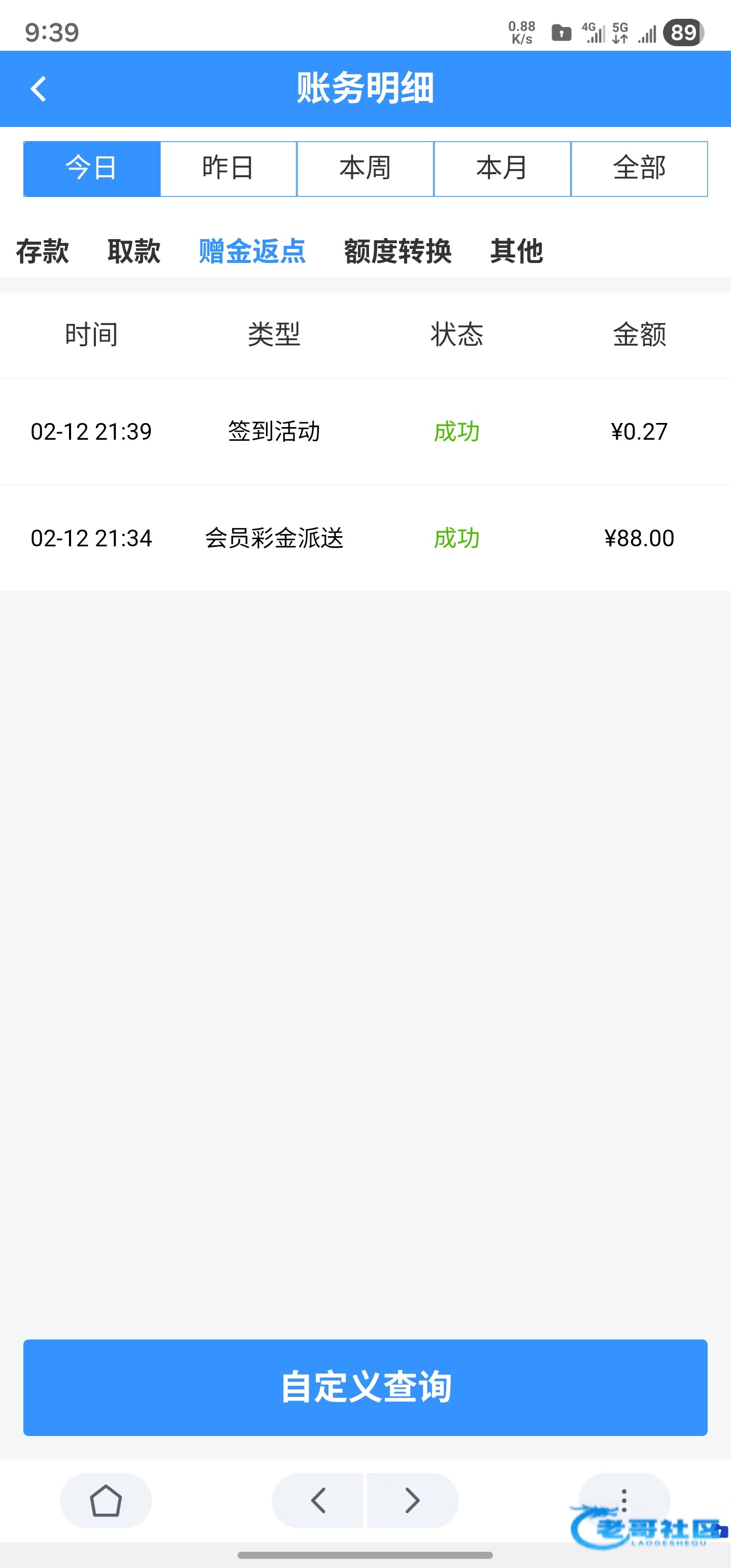731x1568 pixels.
Task: Switch to 本周 date filter
Action: [365, 169]
